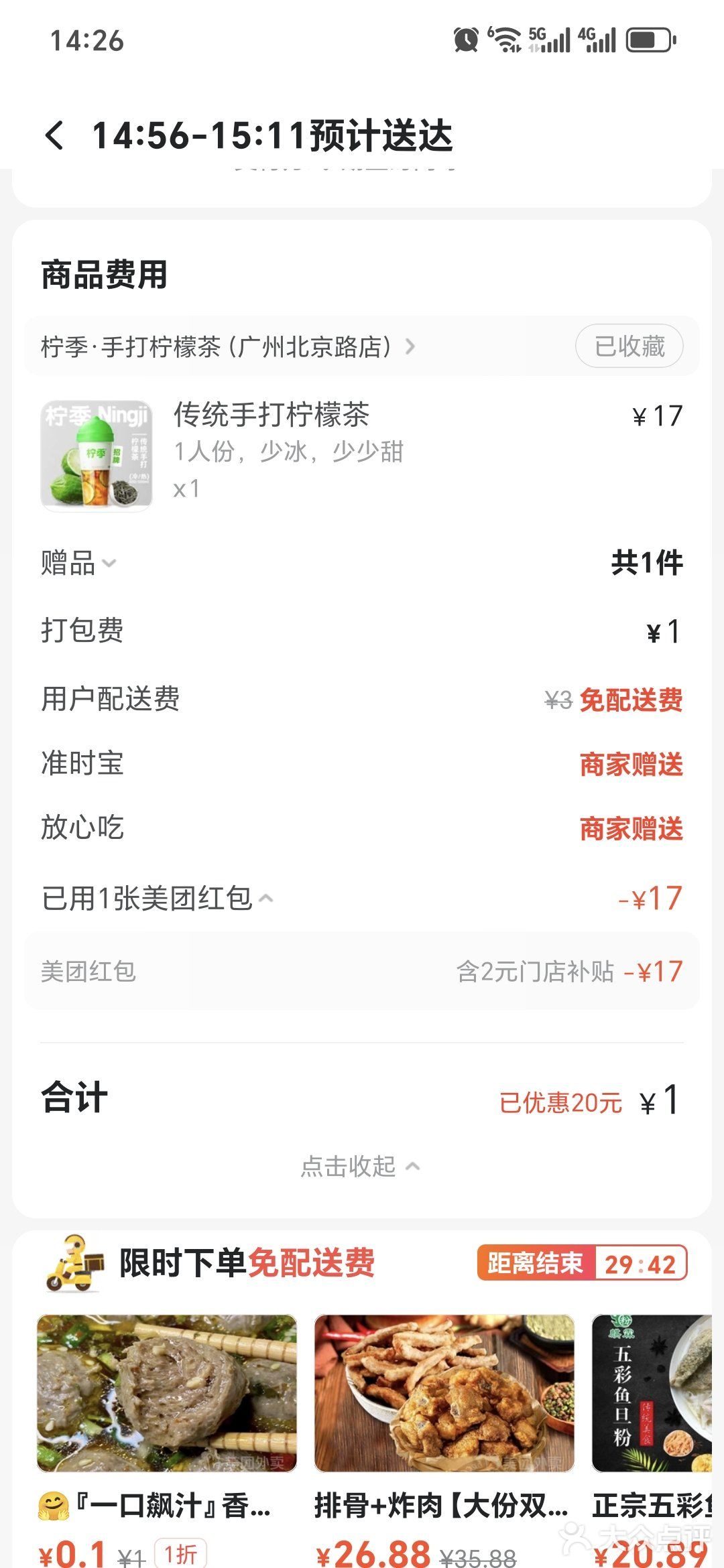
Task: Tap 点击收起 to collapse fee details
Action: [x=361, y=1167]
